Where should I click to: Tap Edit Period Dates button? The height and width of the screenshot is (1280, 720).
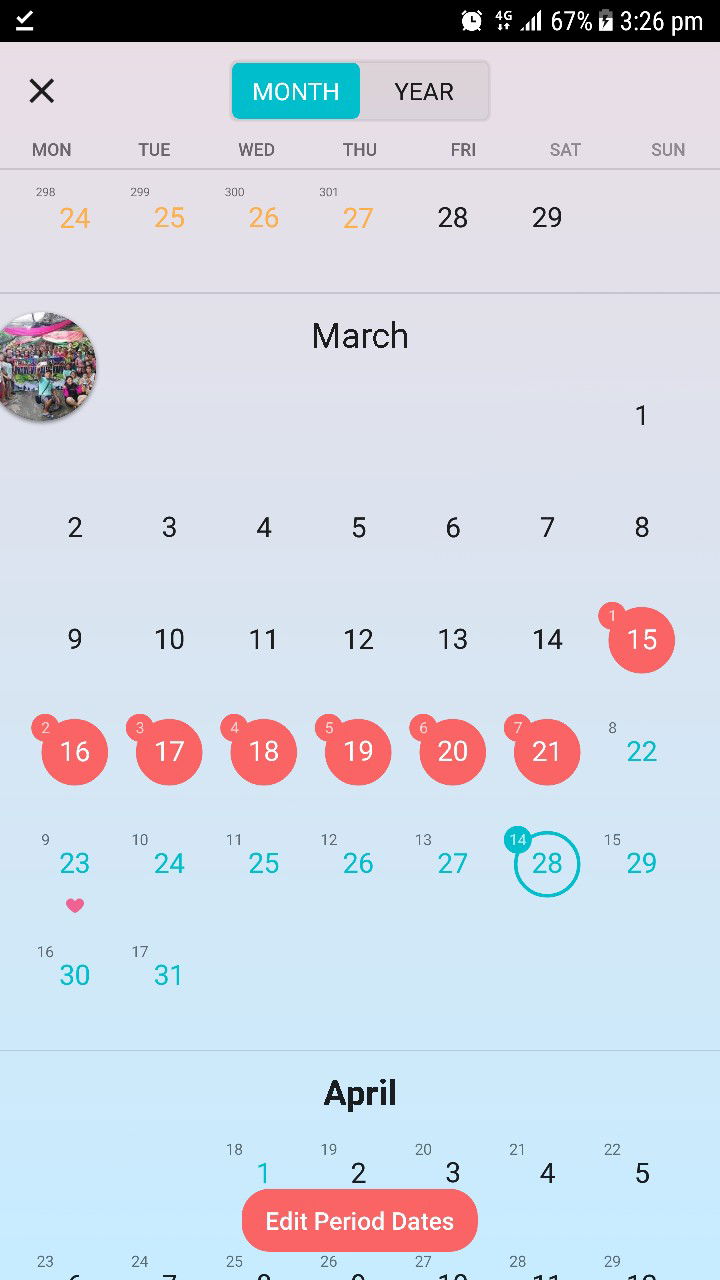(360, 1221)
